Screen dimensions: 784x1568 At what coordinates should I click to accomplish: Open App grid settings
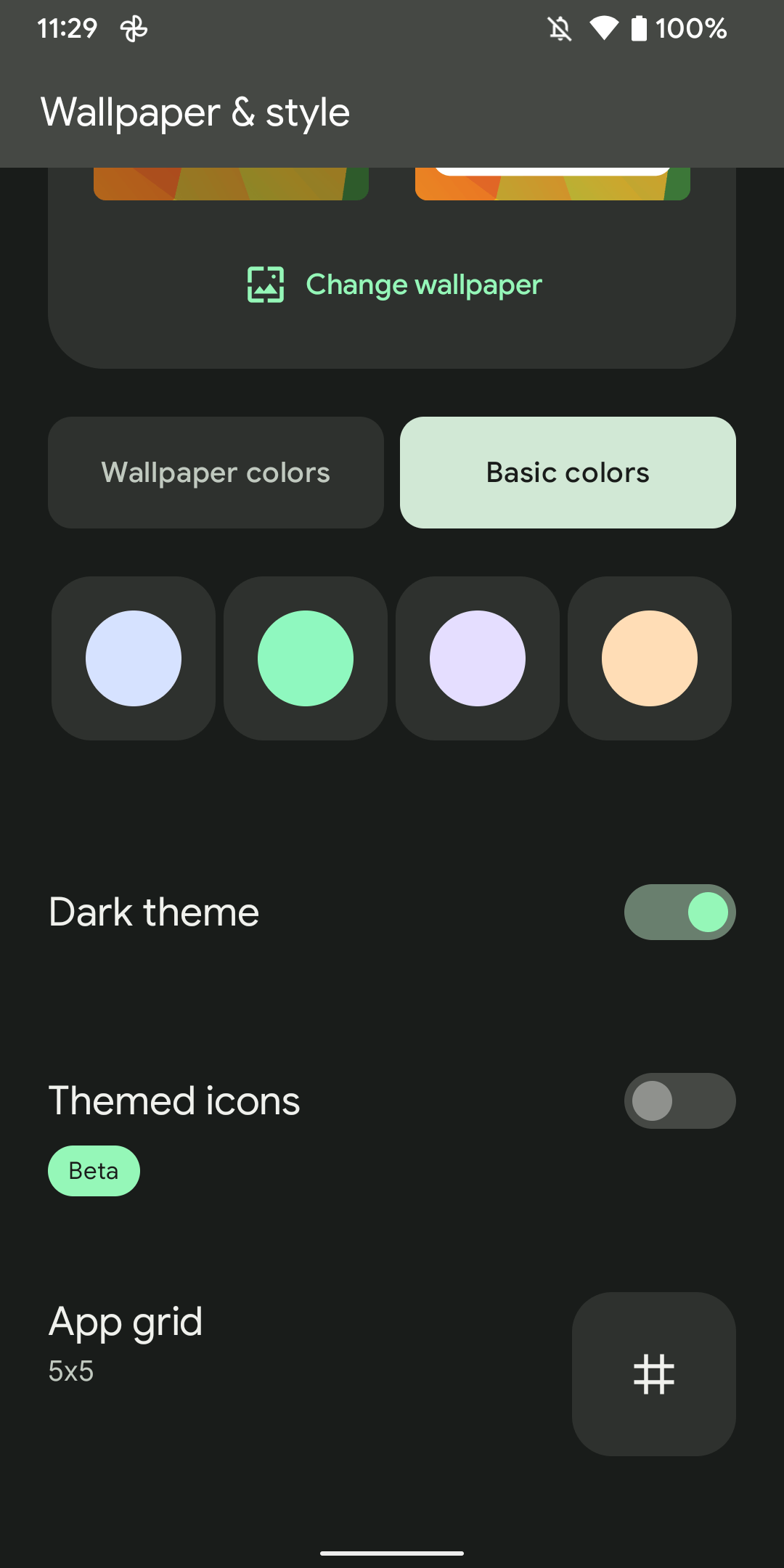tap(653, 1373)
